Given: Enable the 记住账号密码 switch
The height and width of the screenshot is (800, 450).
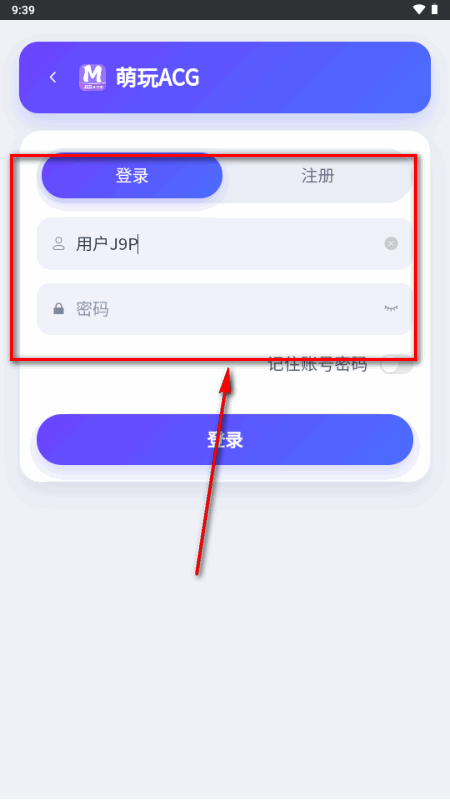Looking at the screenshot, I should (396, 365).
